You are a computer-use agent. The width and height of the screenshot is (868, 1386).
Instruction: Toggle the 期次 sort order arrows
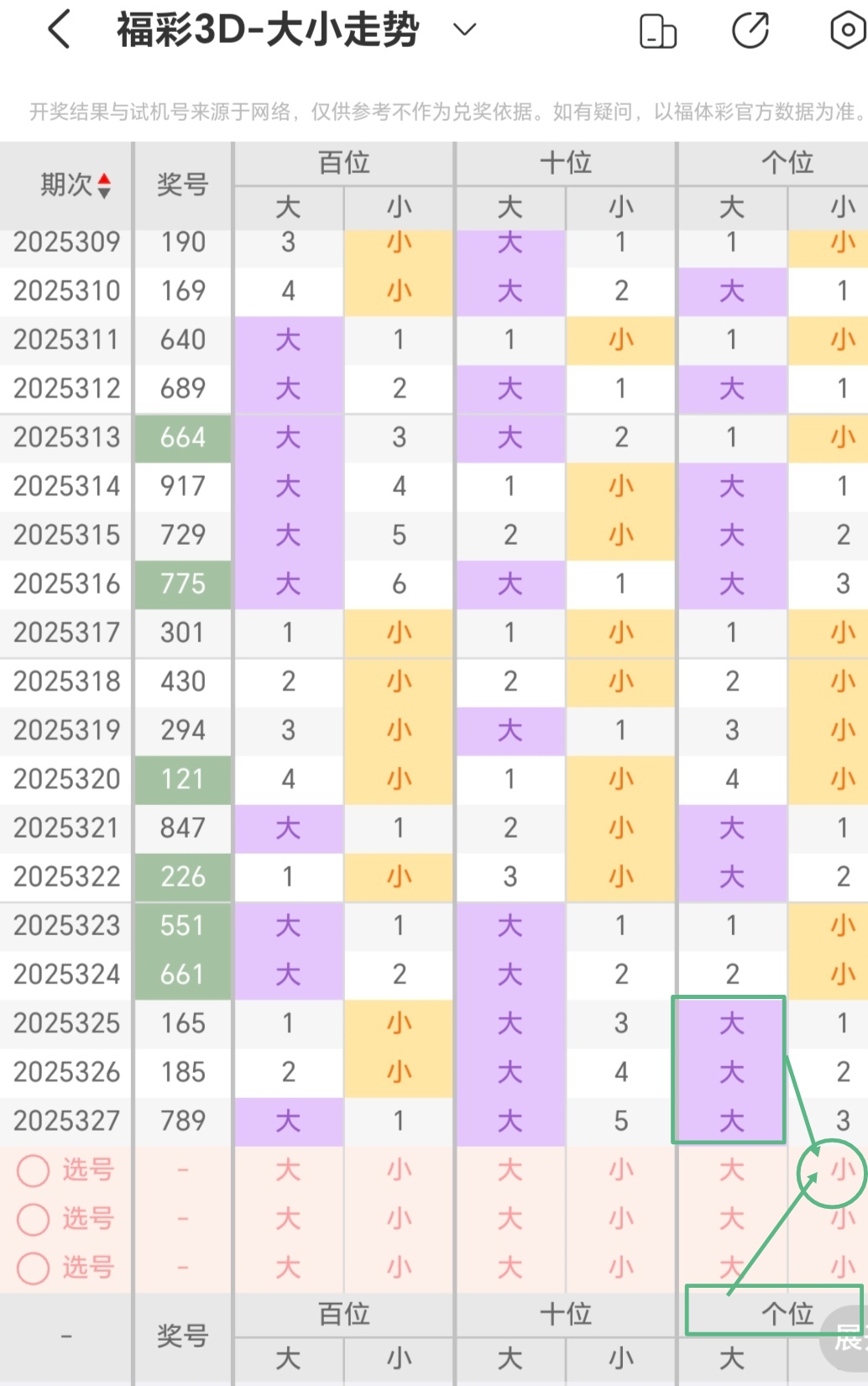104,186
